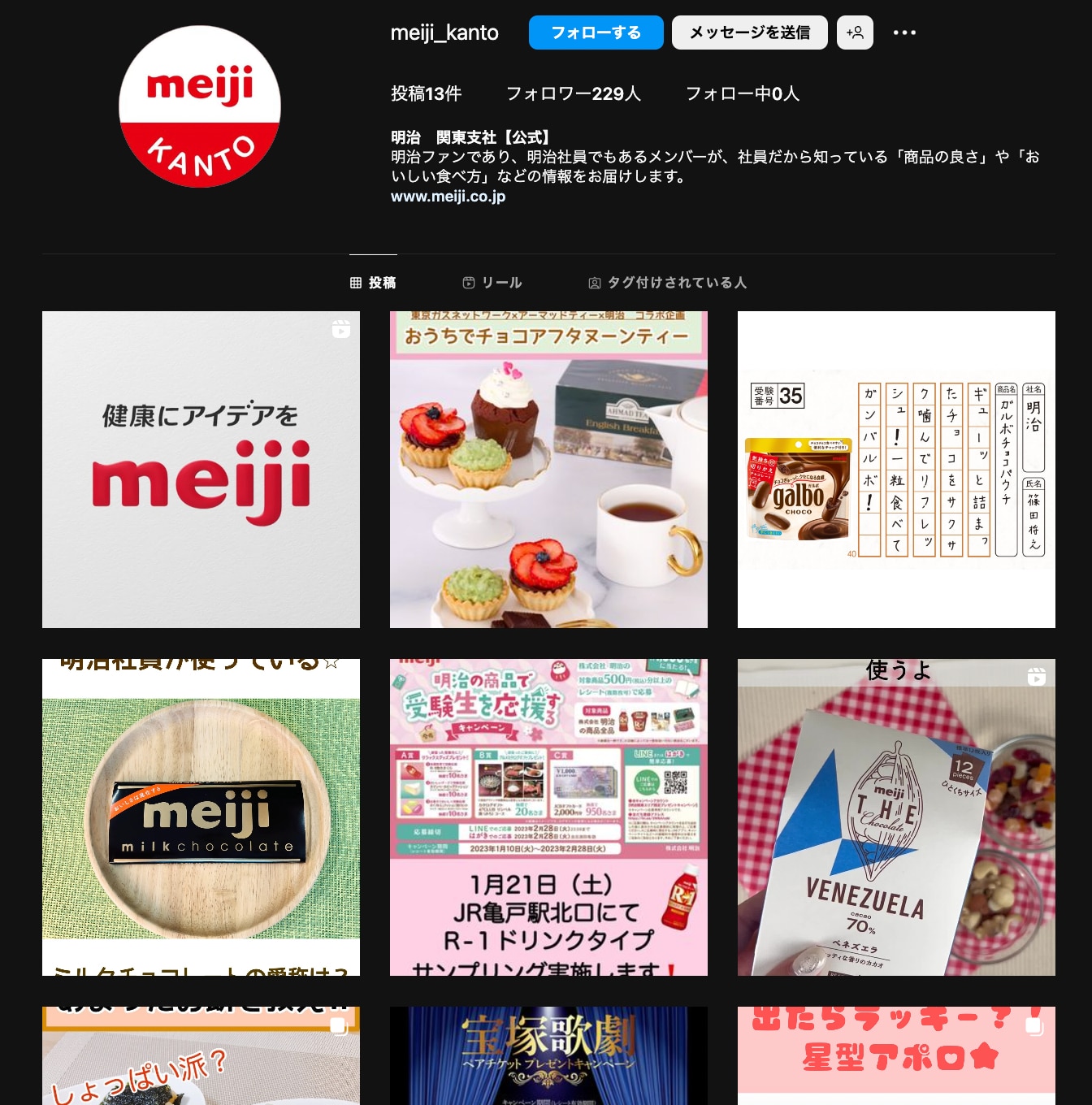This screenshot has width=1092, height=1105.
Task: Switch to the 投稿 tab
Action: point(373,282)
